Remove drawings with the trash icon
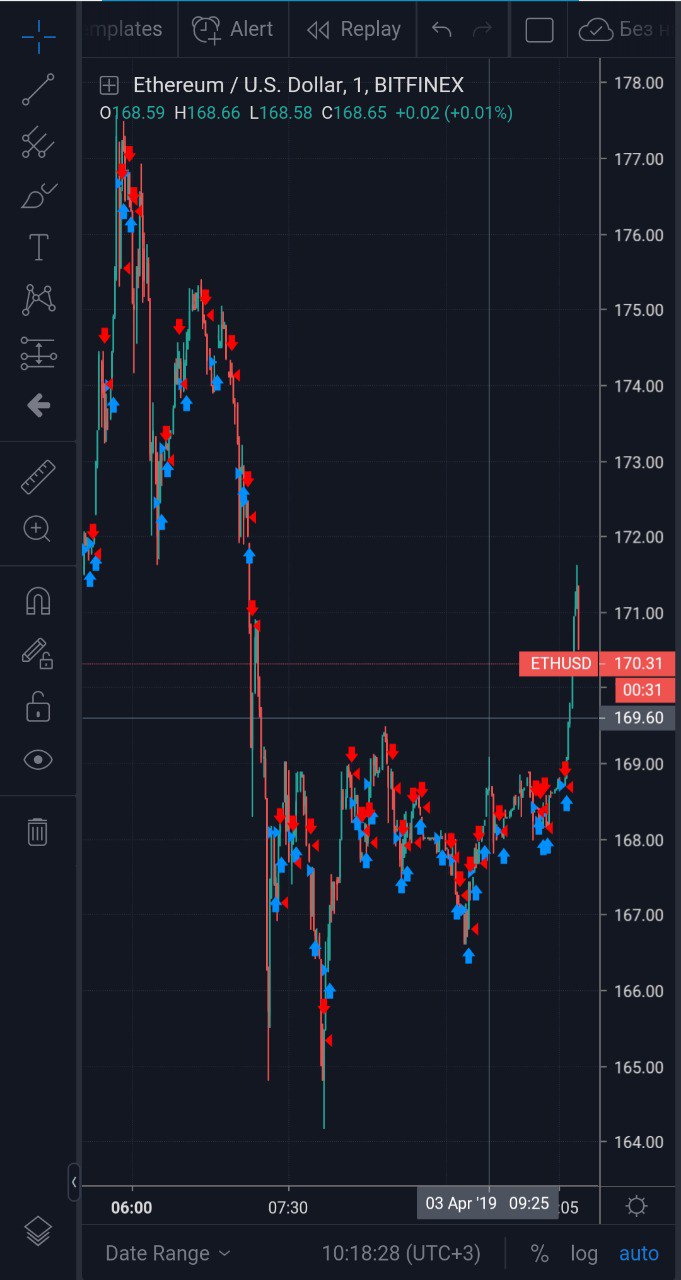681x1280 pixels. (x=38, y=832)
